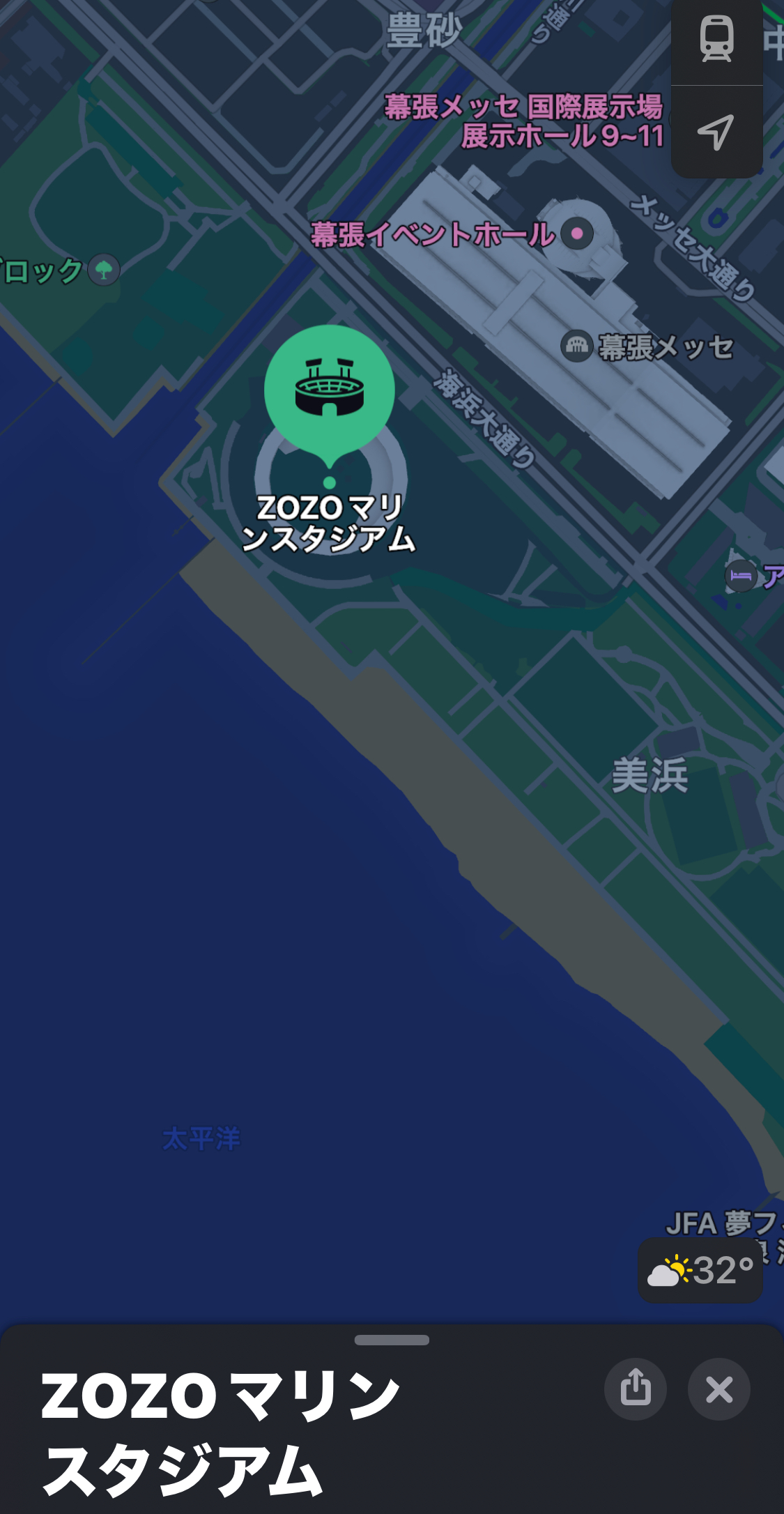Screen dimensions: 784x1514
Task: Open the park marker with the tree icon
Action: tap(104, 269)
